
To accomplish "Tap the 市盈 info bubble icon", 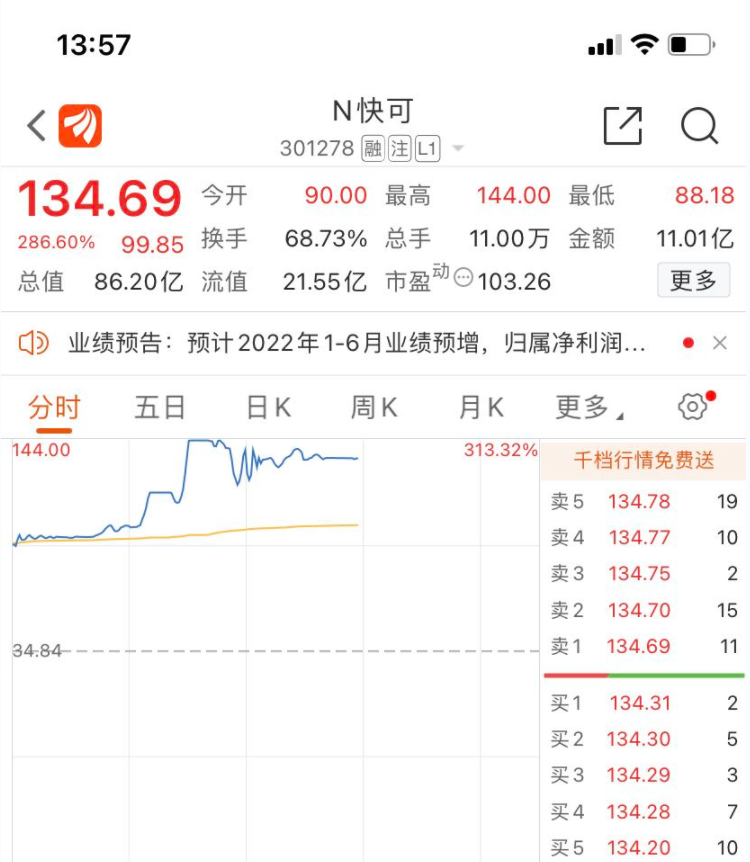I will click(463, 277).
